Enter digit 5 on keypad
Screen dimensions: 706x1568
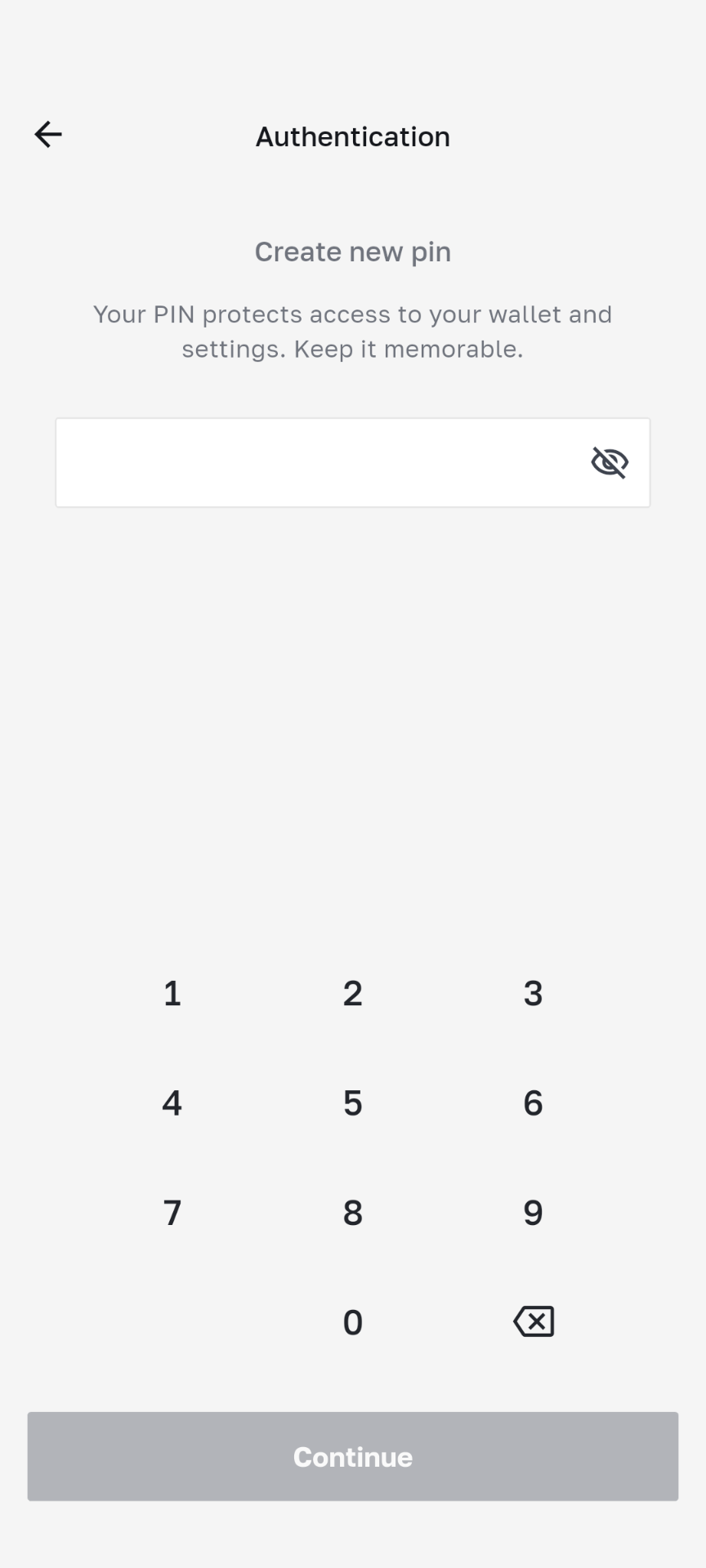(352, 1102)
